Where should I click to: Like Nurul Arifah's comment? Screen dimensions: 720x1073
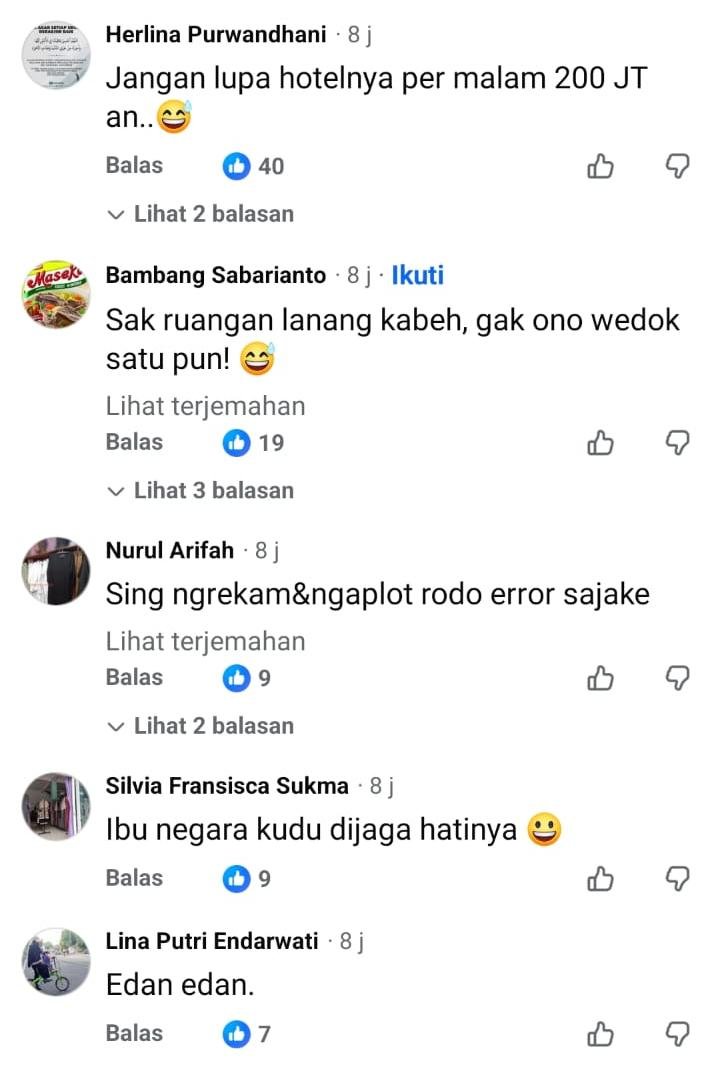[x=600, y=678]
